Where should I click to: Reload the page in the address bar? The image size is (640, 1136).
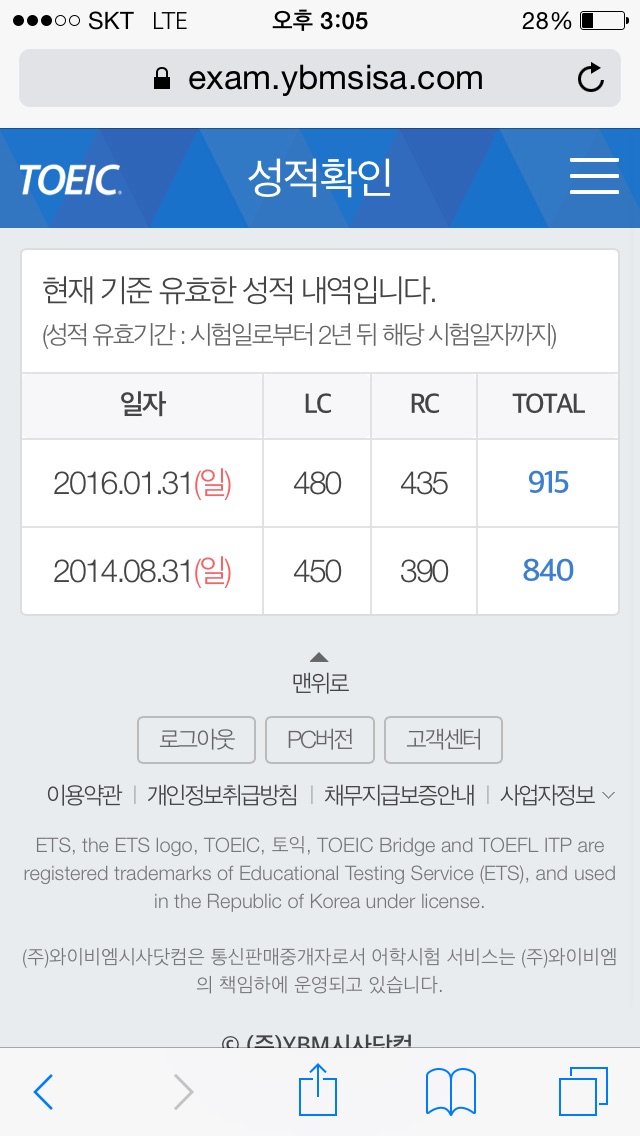pos(590,78)
